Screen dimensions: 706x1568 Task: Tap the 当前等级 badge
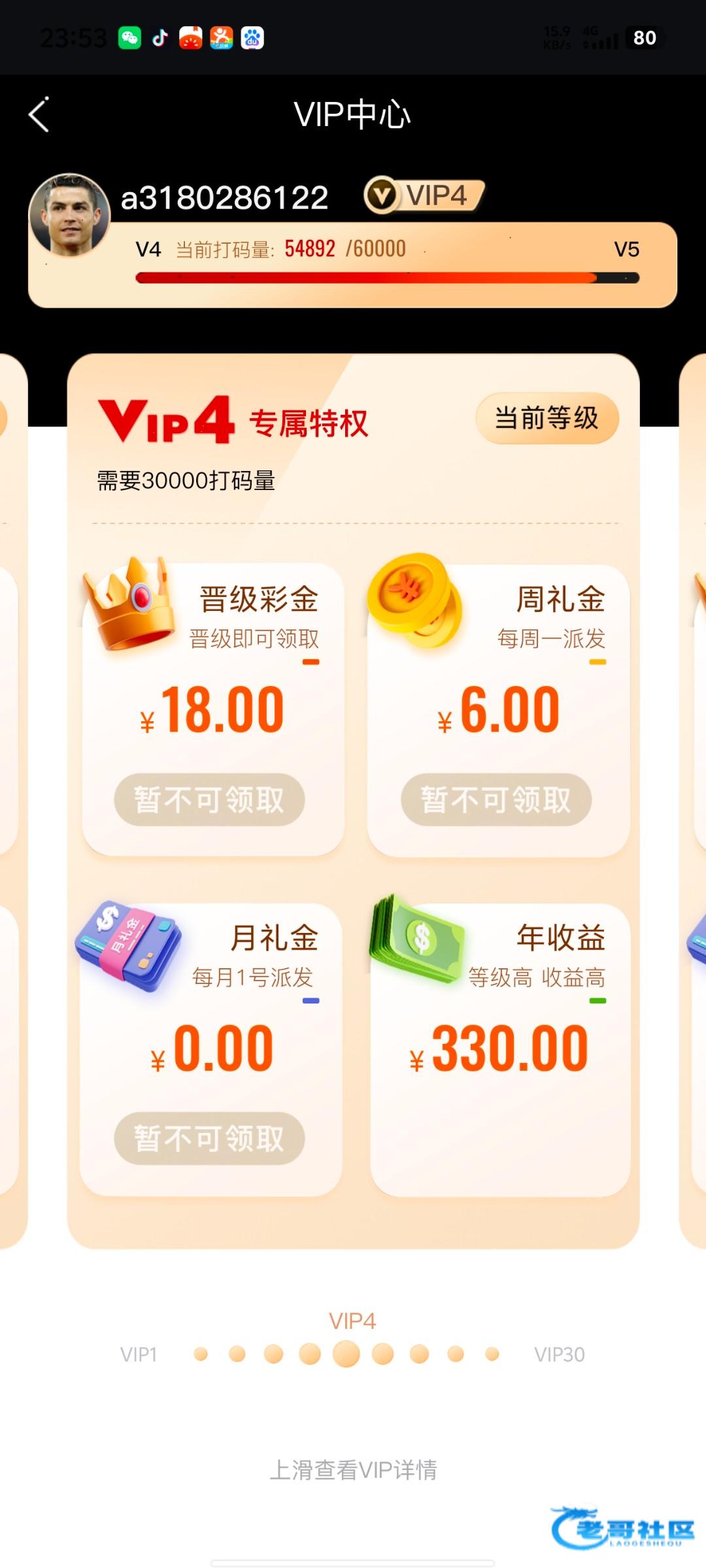tap(546, 418)
